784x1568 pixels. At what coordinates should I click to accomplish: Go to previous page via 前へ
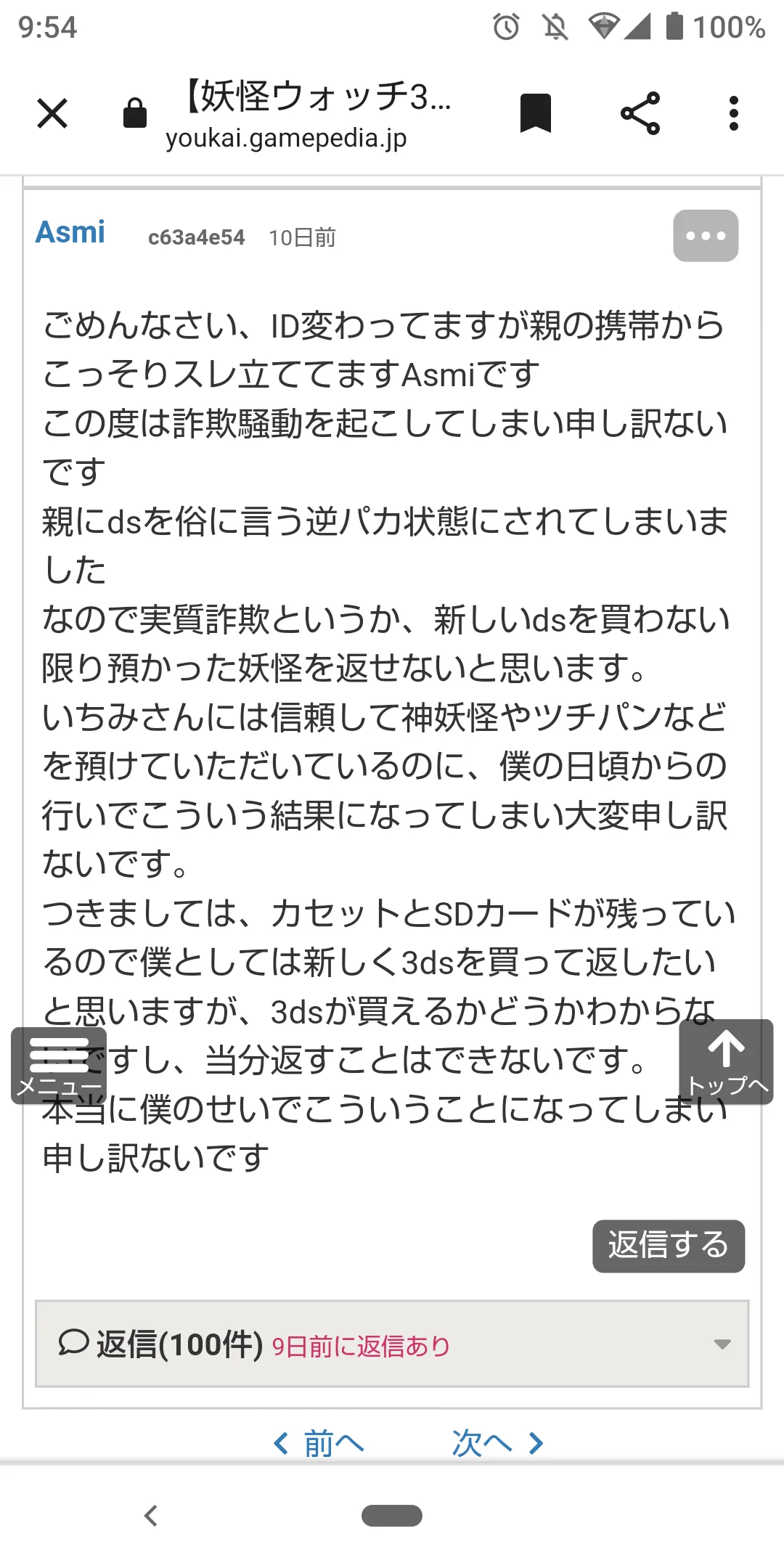(x=319, y=1443)
